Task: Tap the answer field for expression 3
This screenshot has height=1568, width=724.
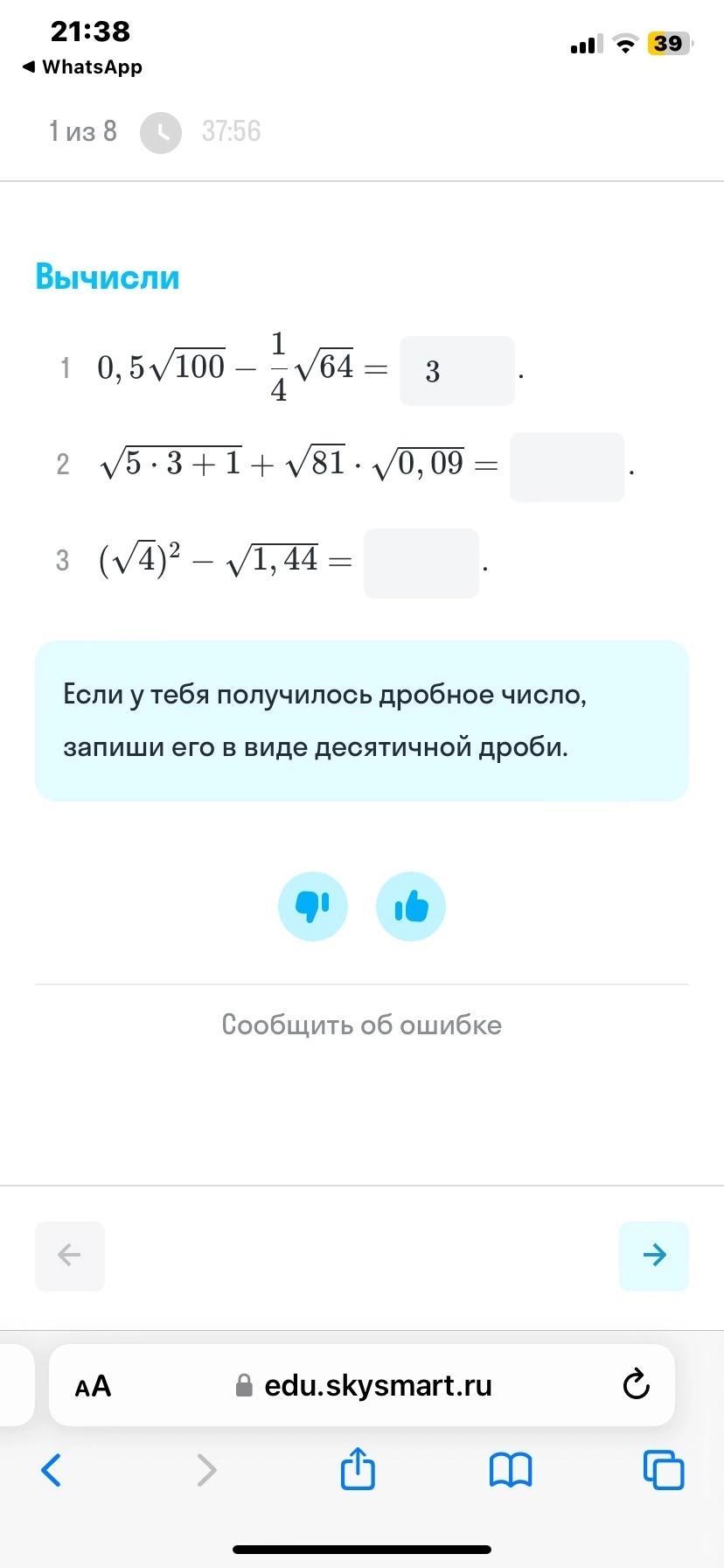Action: (421, 563)
